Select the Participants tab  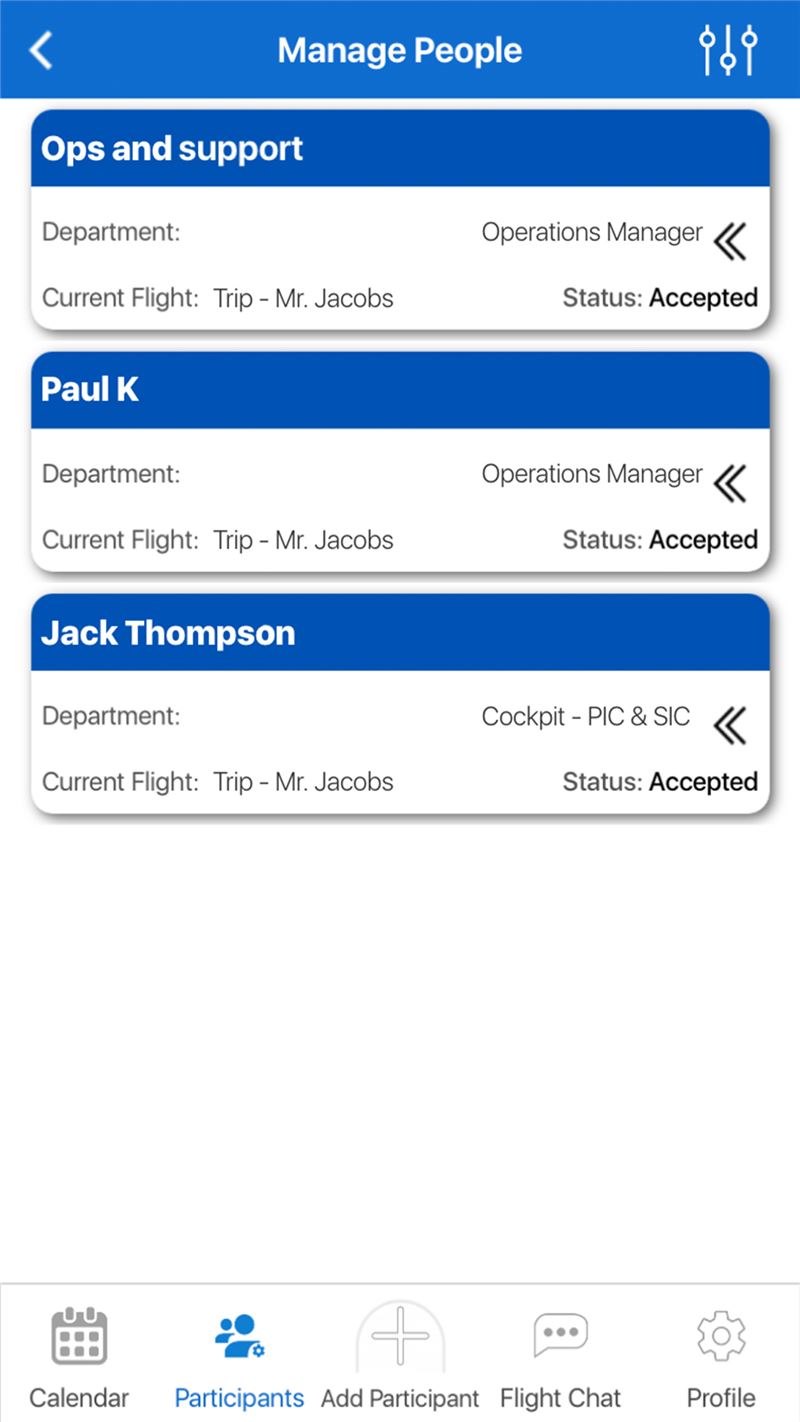(239, 1355)
